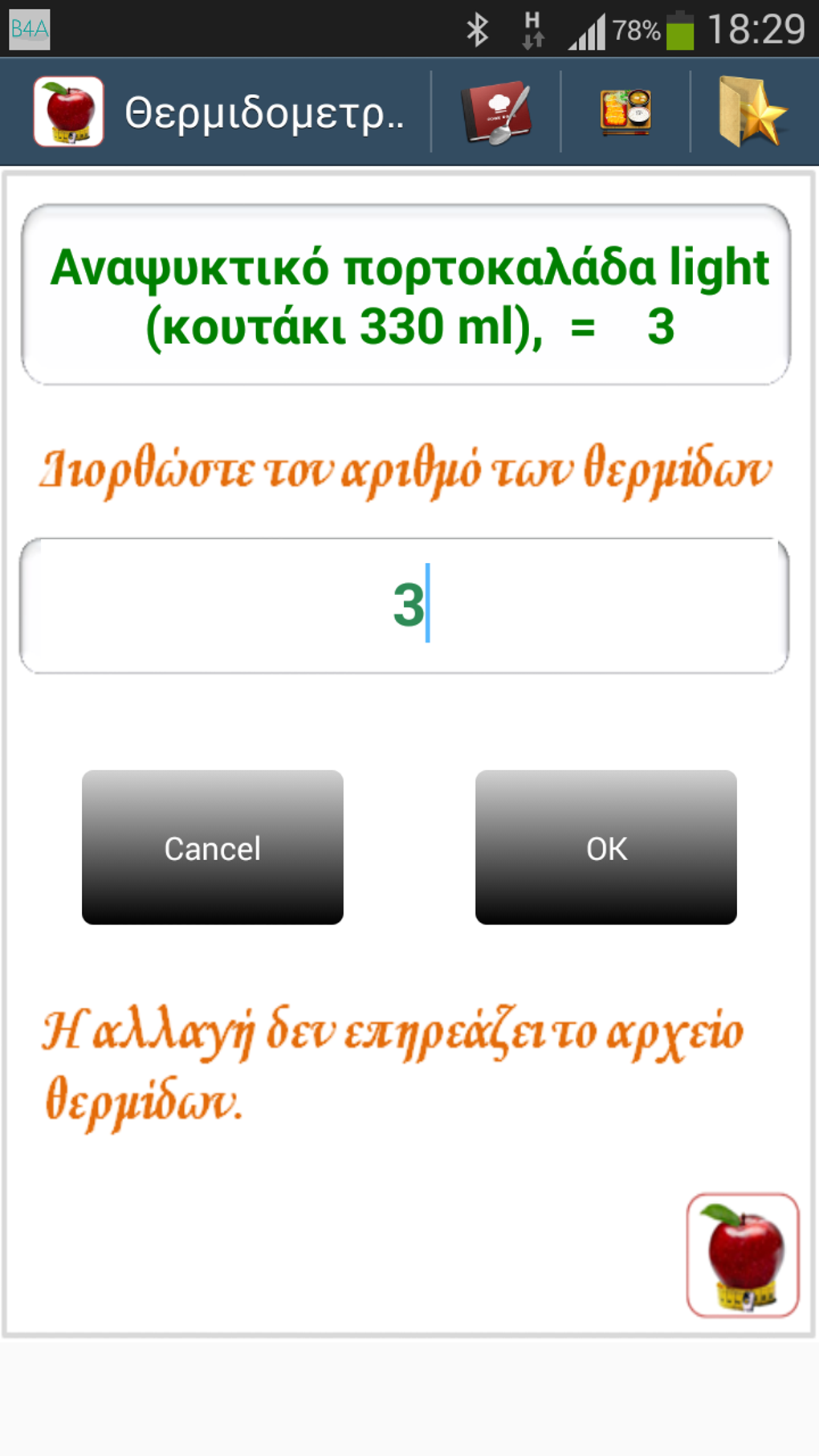Open the favorites folder with star
The width and height of the screenshot is (819, 1456).
click(x=752, y=112)
